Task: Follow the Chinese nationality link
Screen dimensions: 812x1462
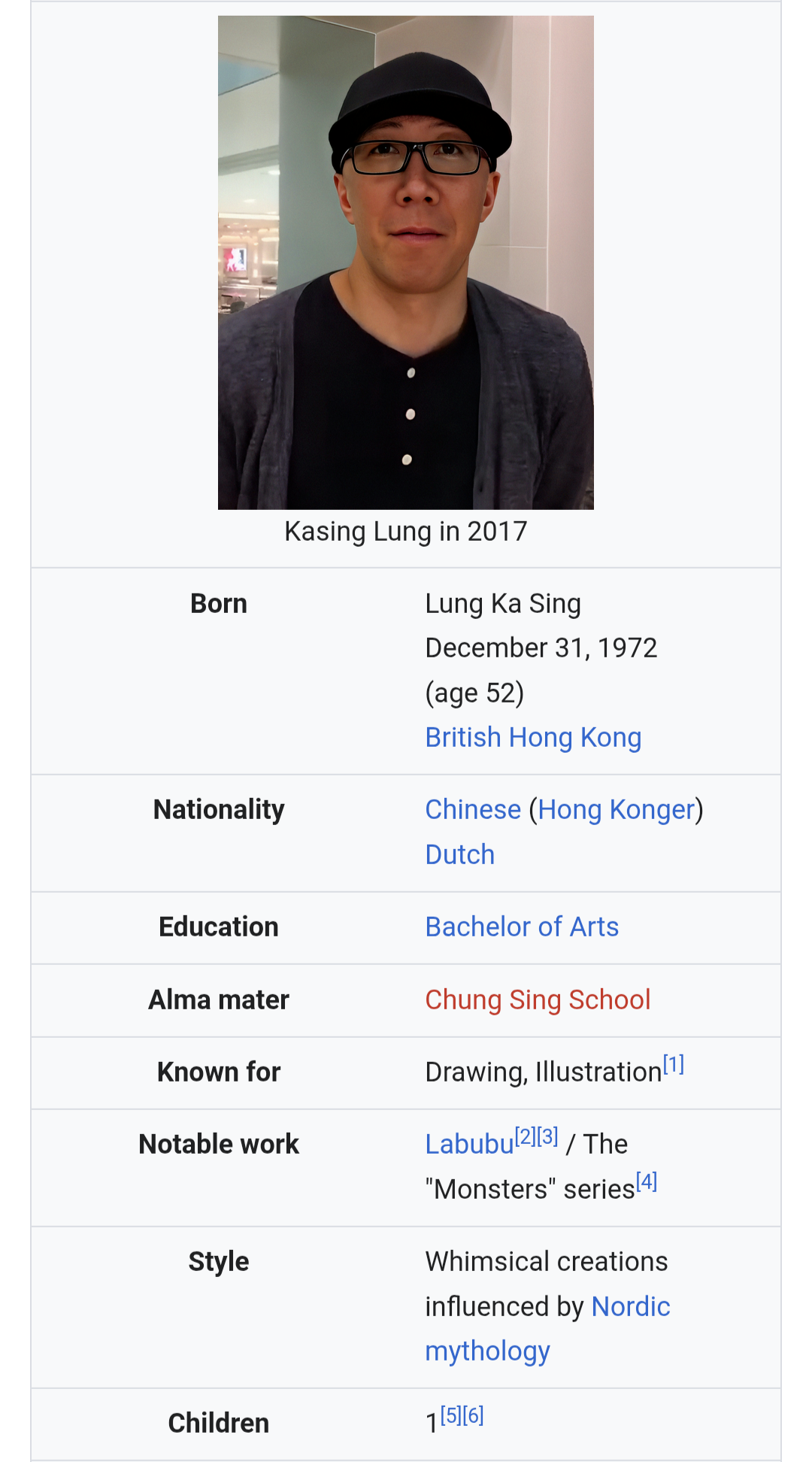Action: [473, 810]
